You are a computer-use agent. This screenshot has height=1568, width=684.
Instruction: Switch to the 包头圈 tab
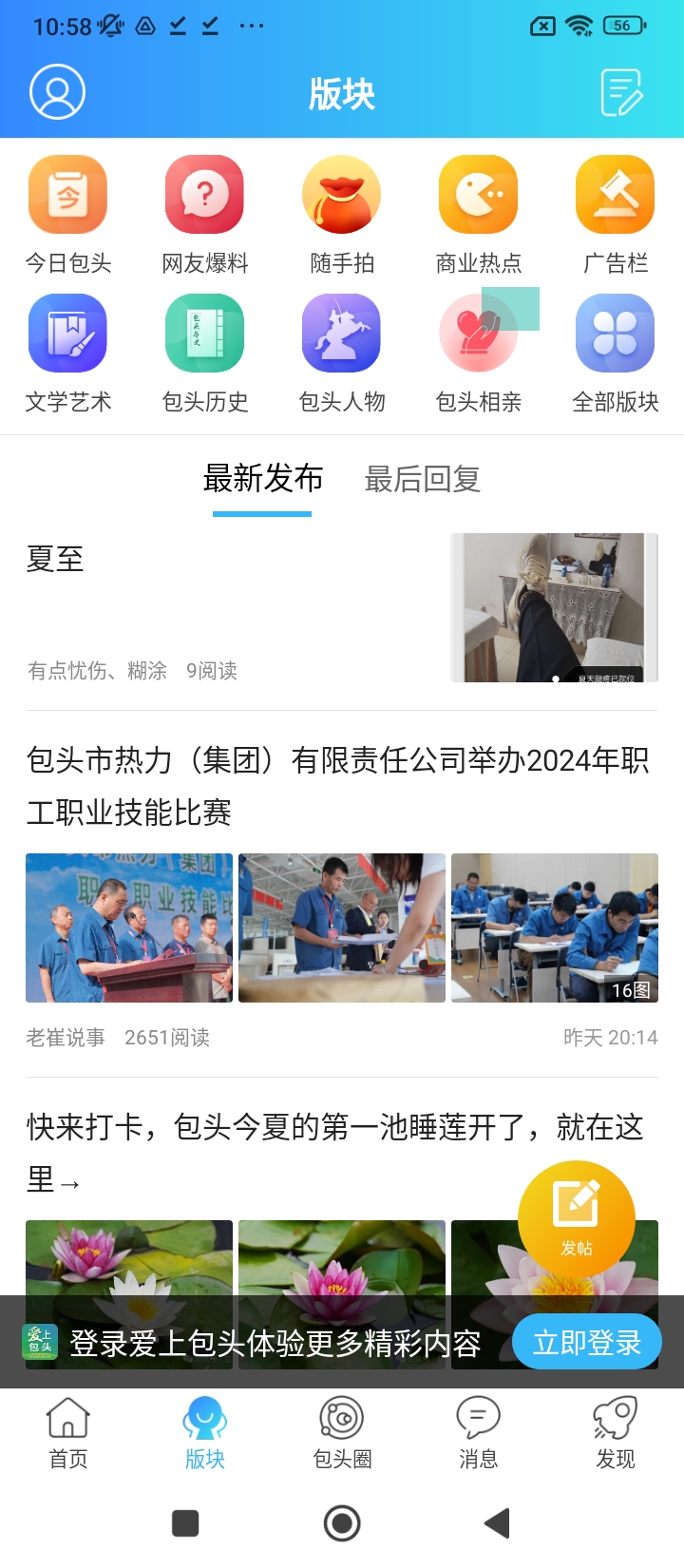tap(342, 1433)
